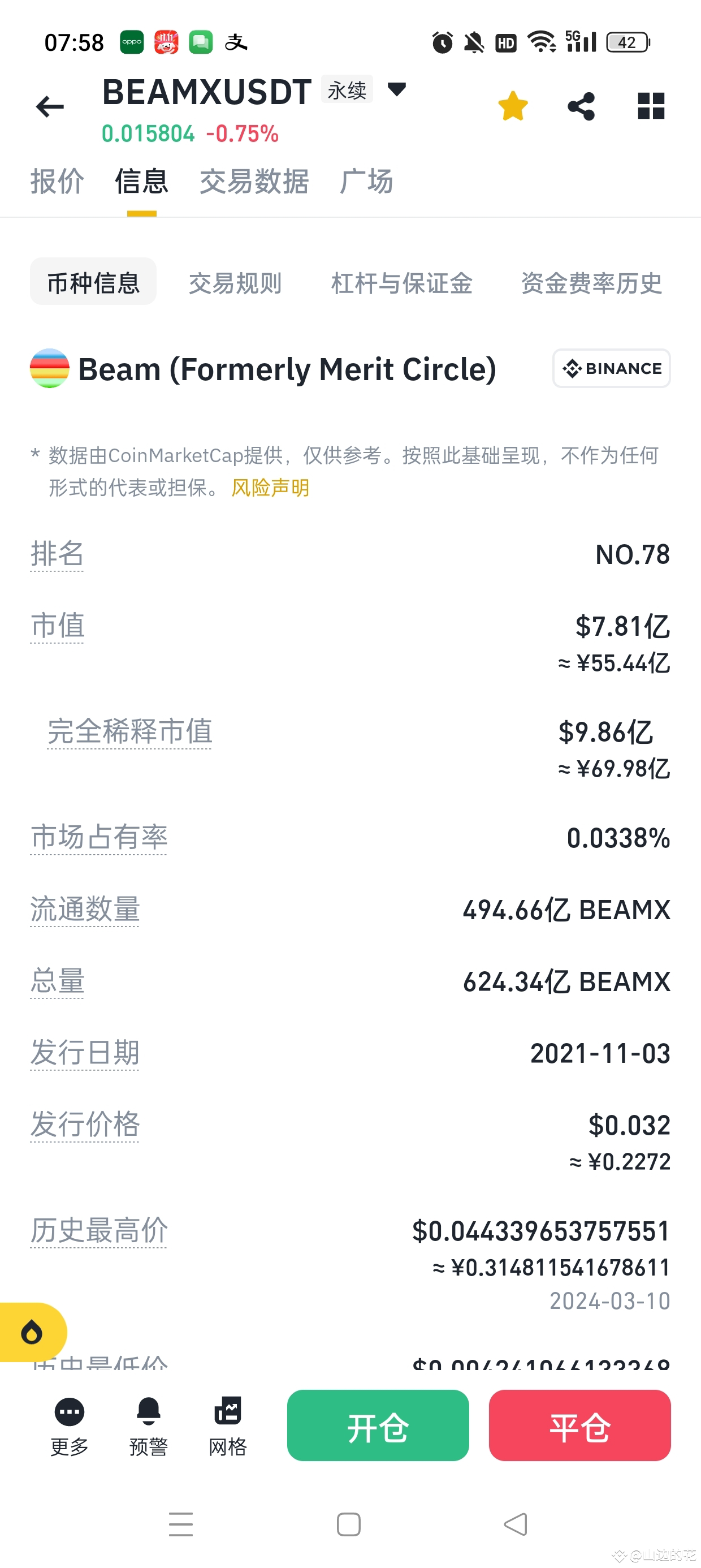Image resolution: width=701 pixels, height=1568 pixels.
Task: Open the 完全稀释市值 tooltip
Action: coord(129,731)
